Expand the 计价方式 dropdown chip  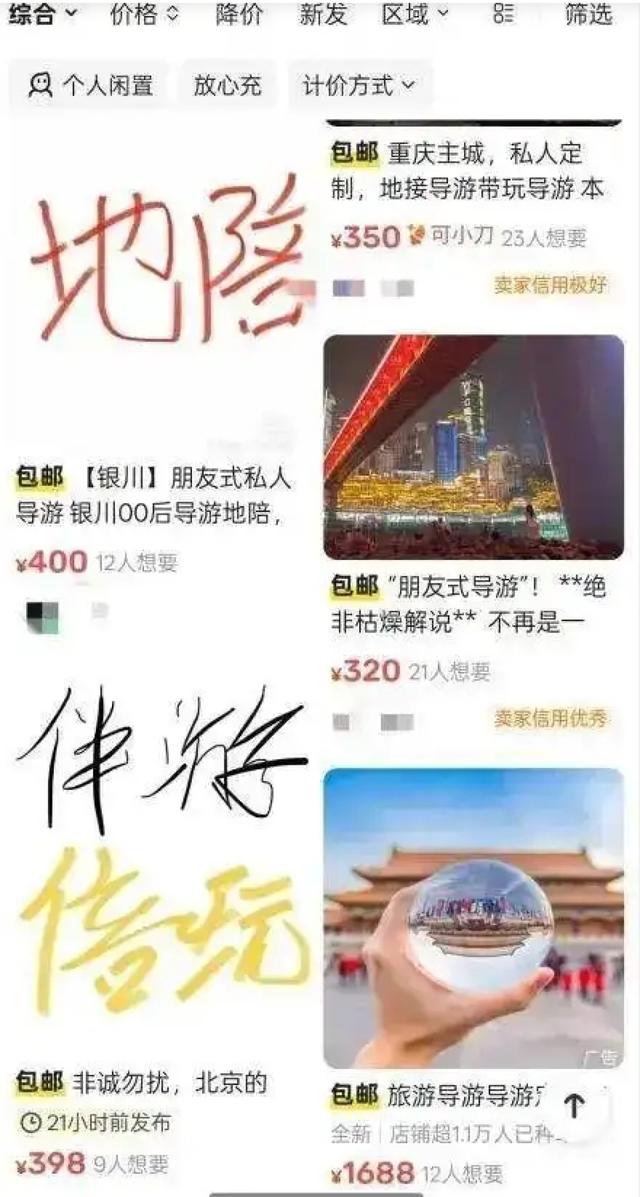coord(358,86)
